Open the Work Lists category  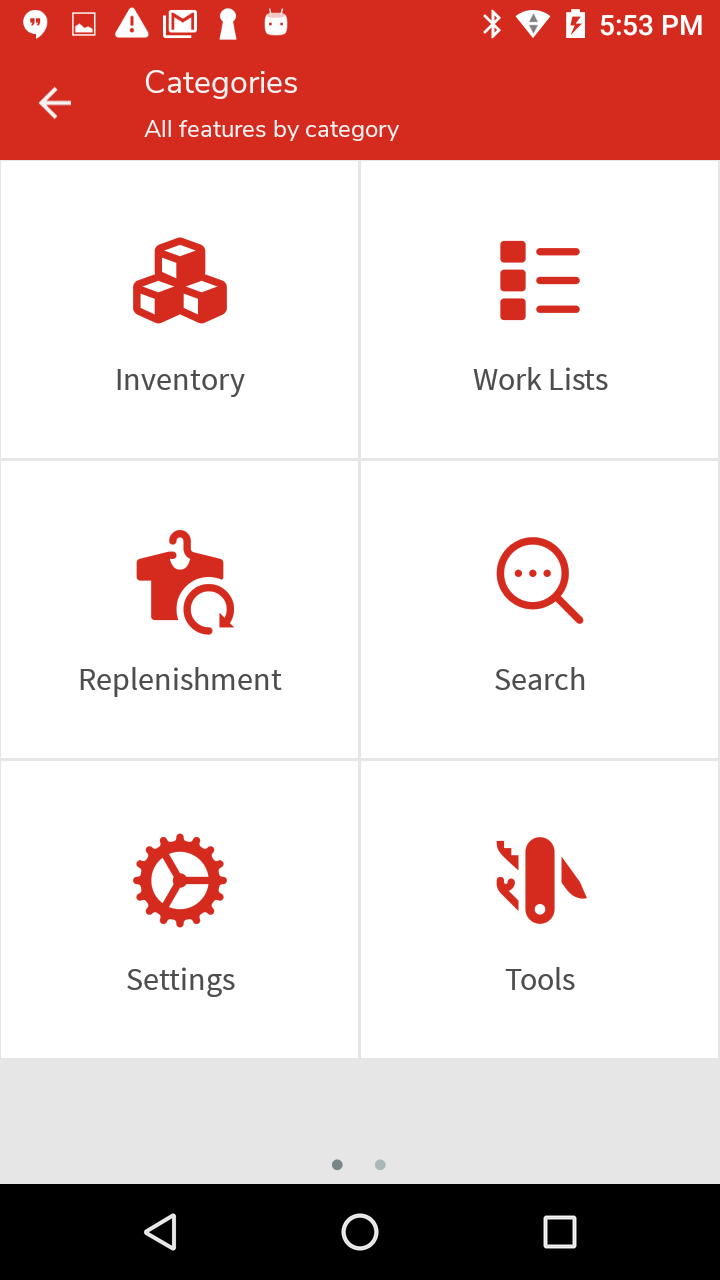click(x=540, y=310)
